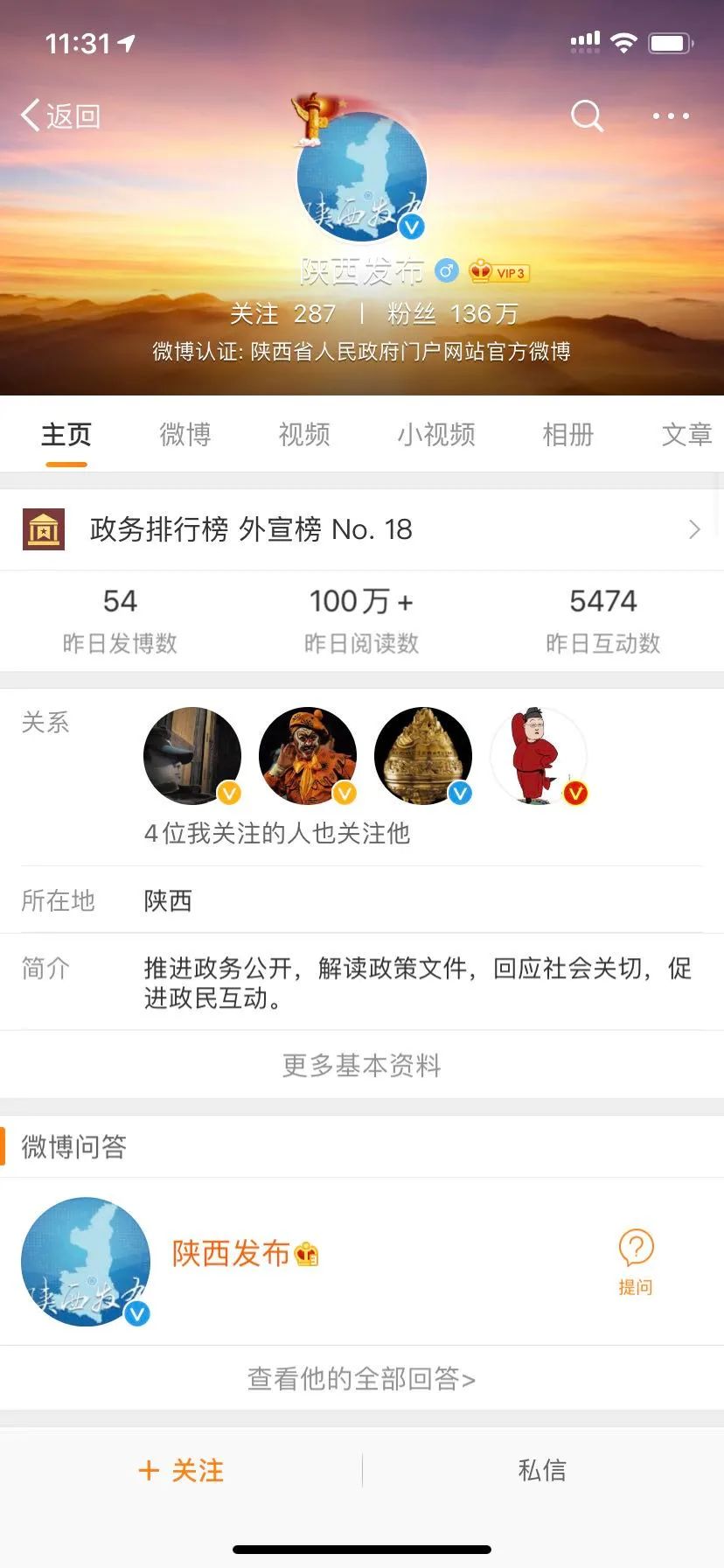The width and height of the screenshot is (724, 1568).
Task: Tap the VIP3 membership badge
Action: [499, 272]
